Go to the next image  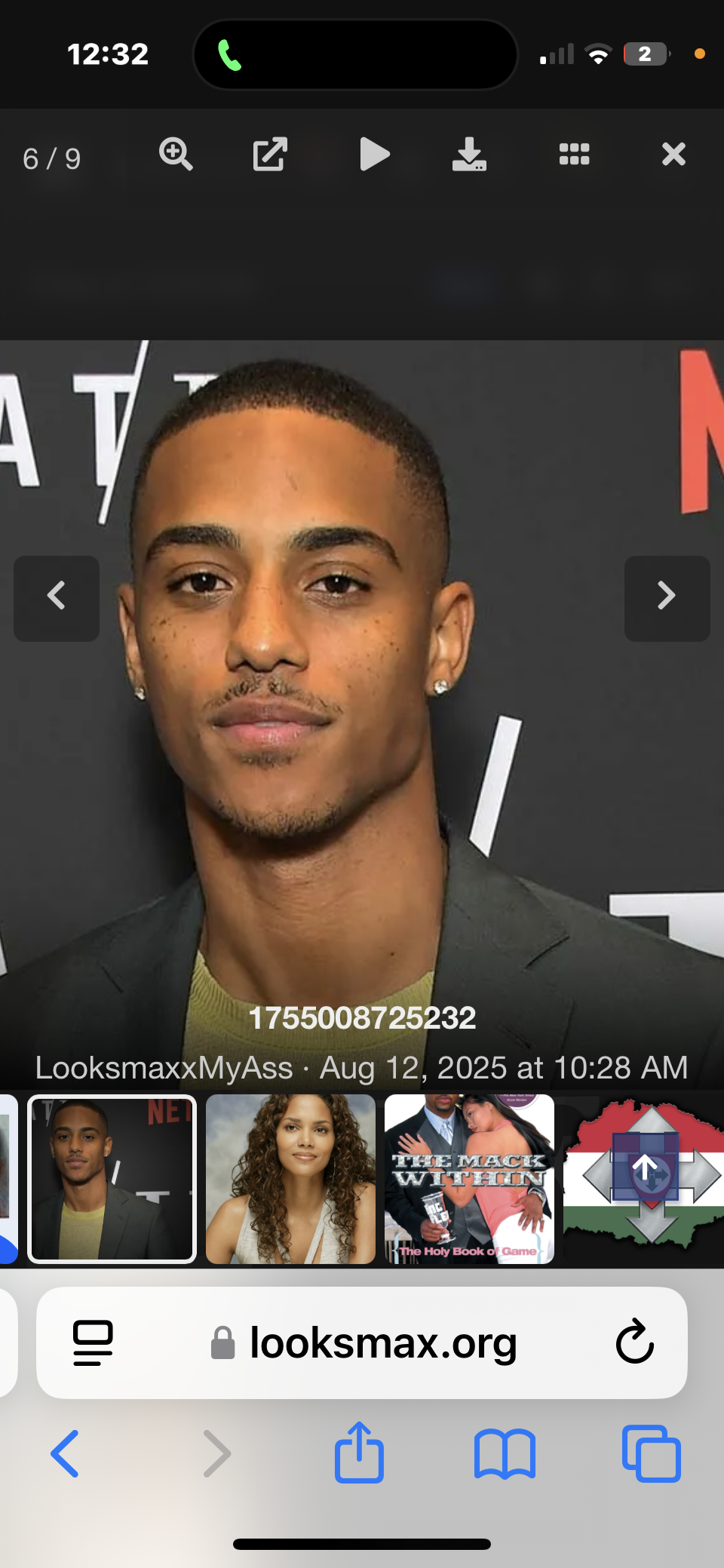[x=667, y=598]
